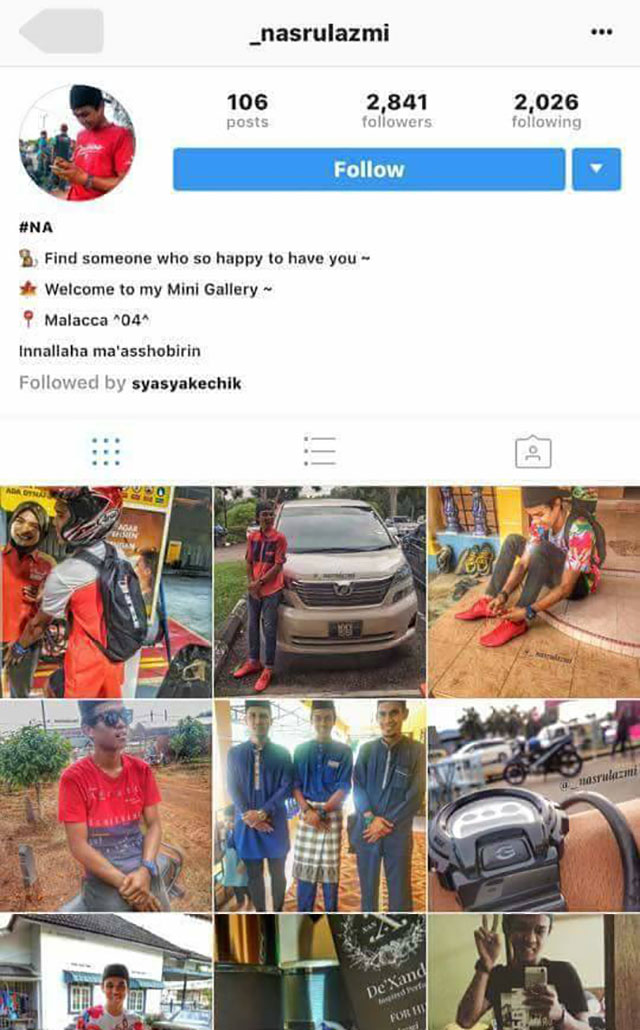Open the post with the motorcycle helmet
Image resolution: width=640 pixels, height=1030 pixels.
[105, 591]
